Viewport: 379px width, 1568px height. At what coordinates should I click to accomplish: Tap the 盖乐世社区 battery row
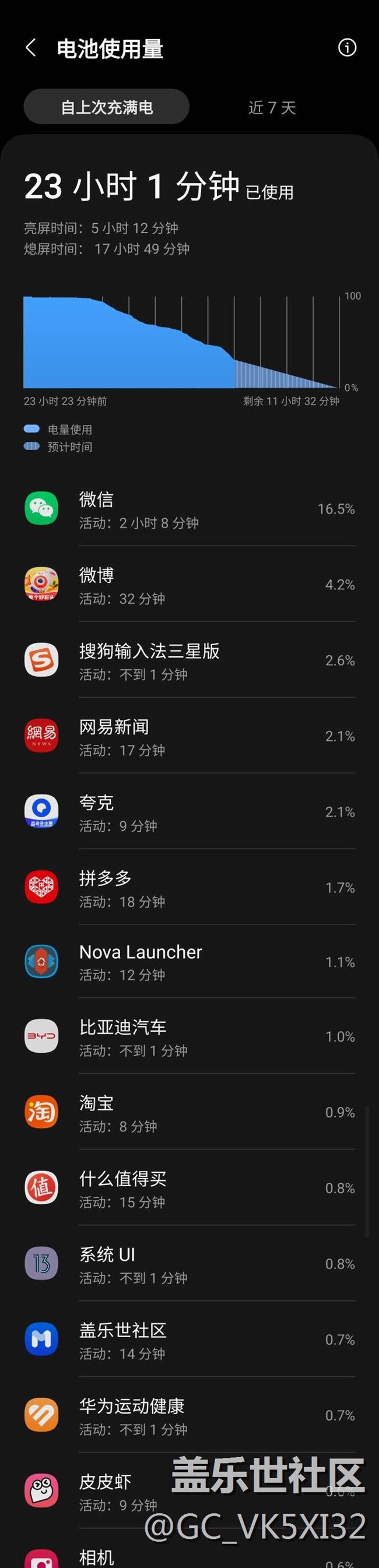189,1340
